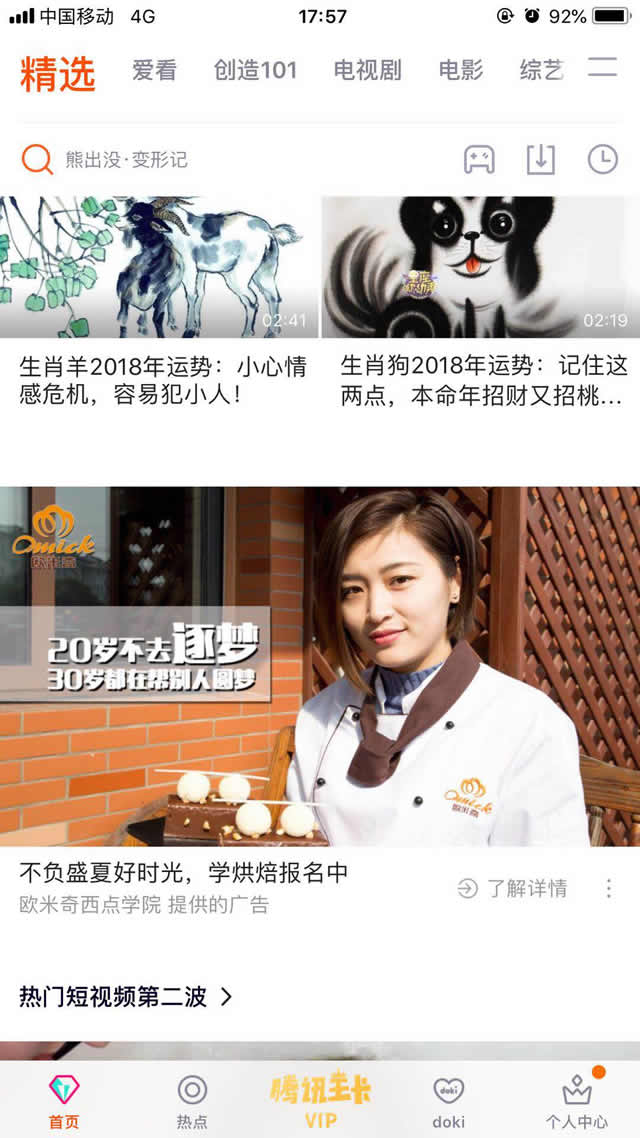Go to the doki tab
Image resolution: width=640 pixels, height=1138 pixels.
click(x=448, y=1100)
